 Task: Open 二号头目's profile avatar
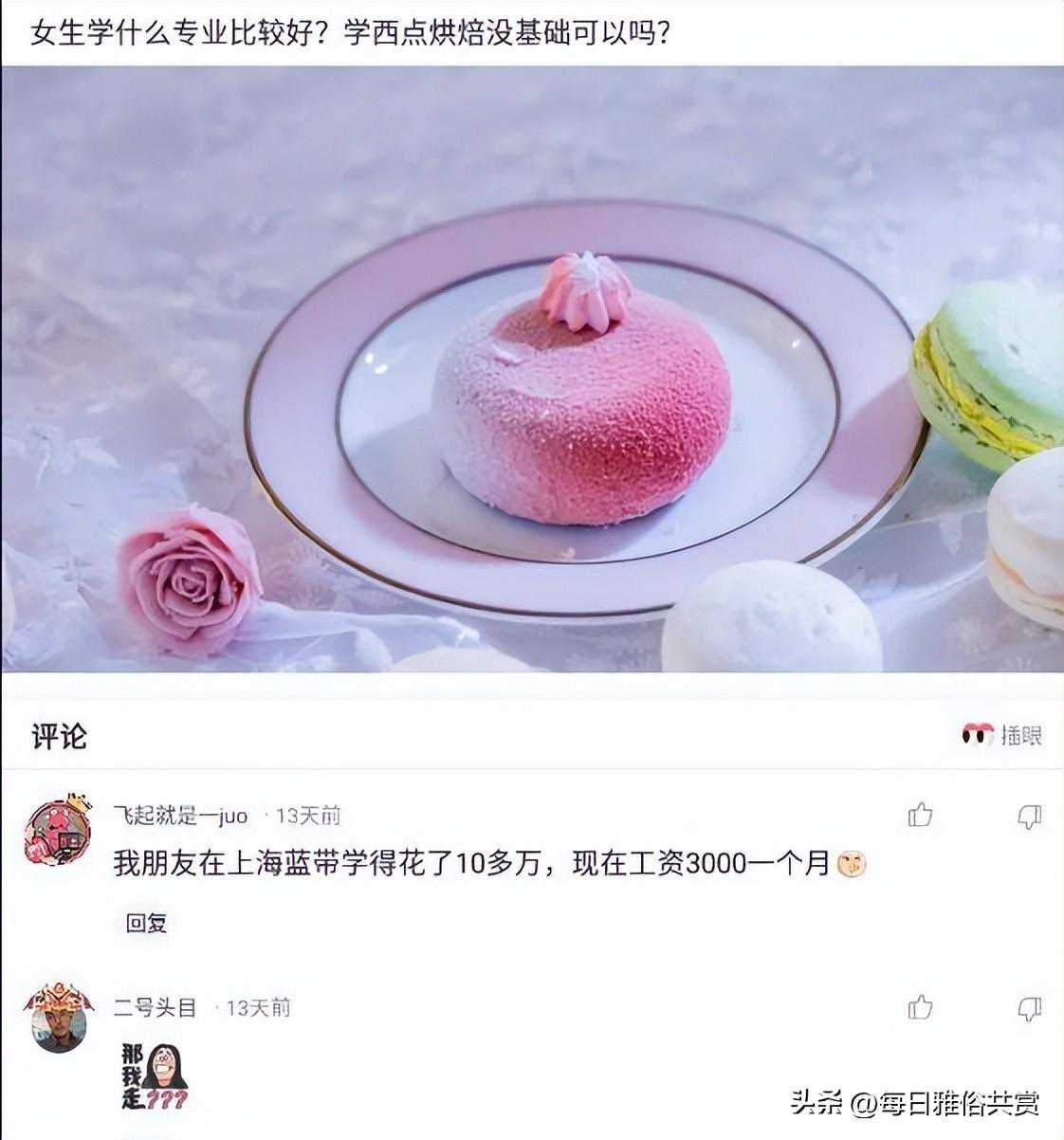coord(58,1020)
